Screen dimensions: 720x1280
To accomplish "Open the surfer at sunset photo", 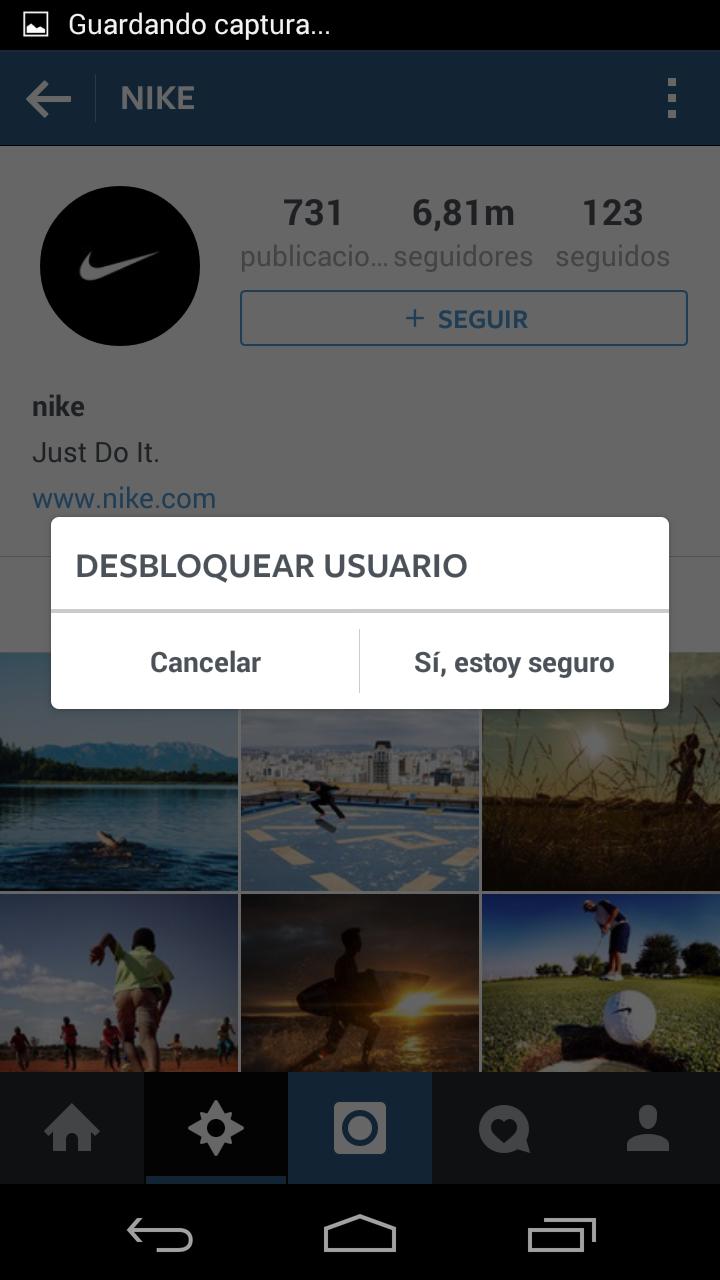I will click(360, 982).
